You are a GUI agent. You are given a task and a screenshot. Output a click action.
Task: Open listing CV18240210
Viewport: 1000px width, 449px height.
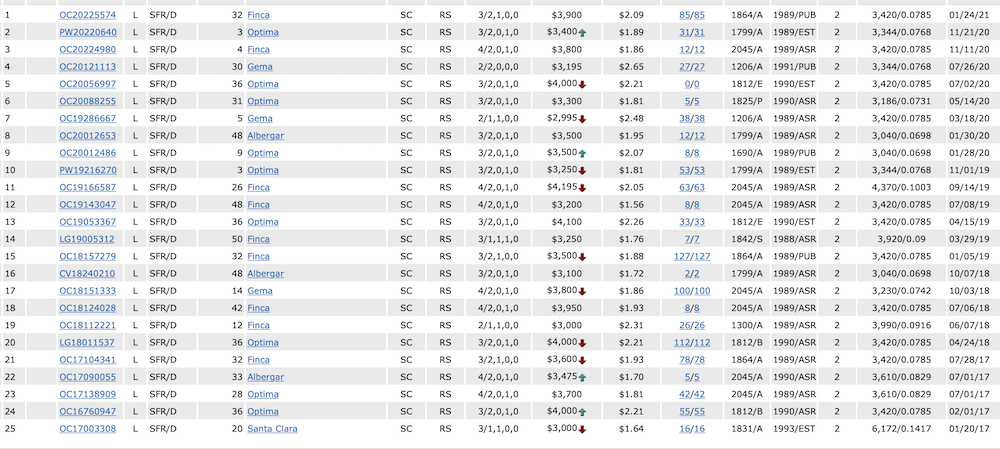tap(87, 273)
